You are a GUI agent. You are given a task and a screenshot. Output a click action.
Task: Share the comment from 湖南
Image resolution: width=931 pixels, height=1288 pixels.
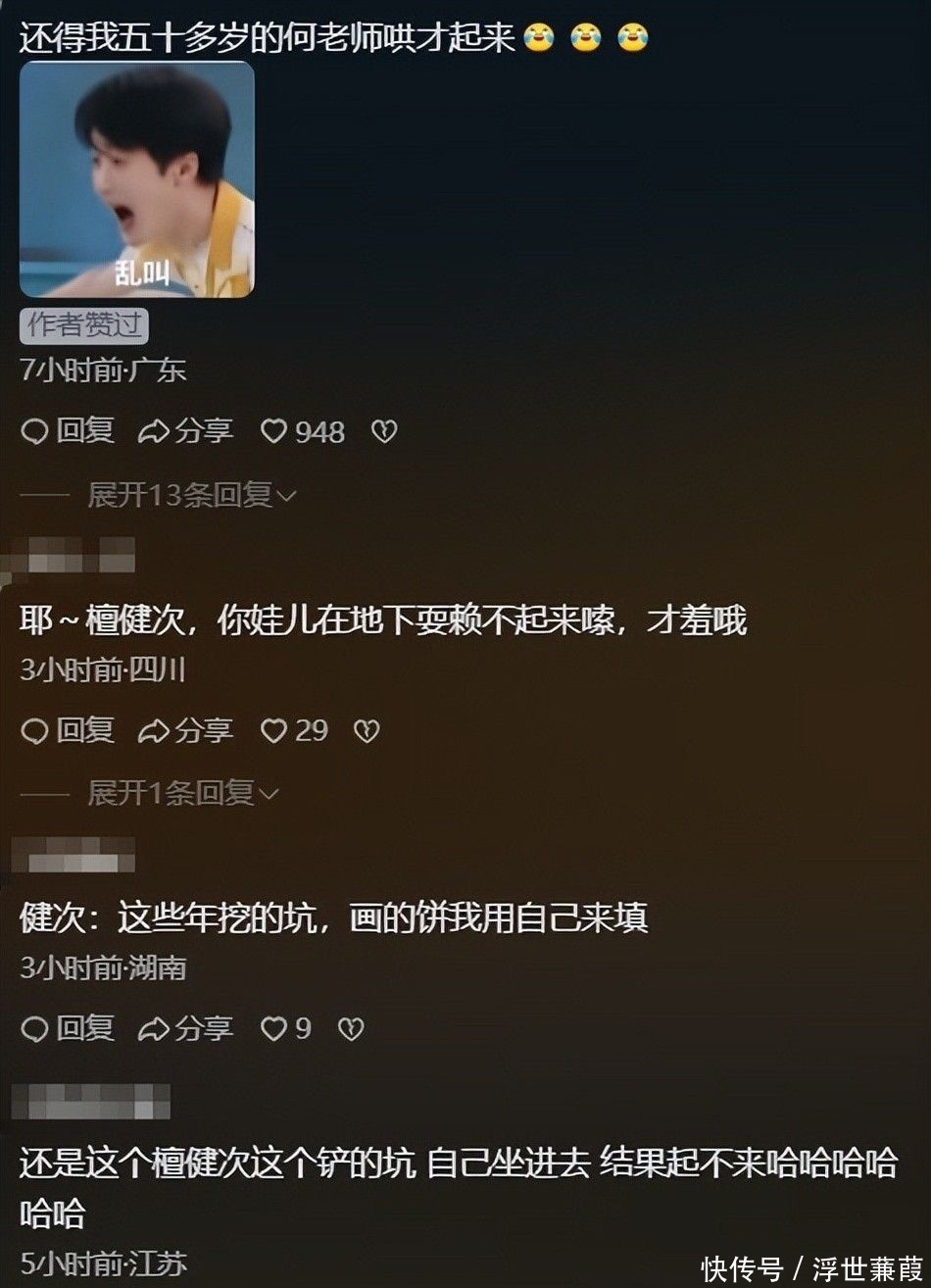click(185, 1028)
